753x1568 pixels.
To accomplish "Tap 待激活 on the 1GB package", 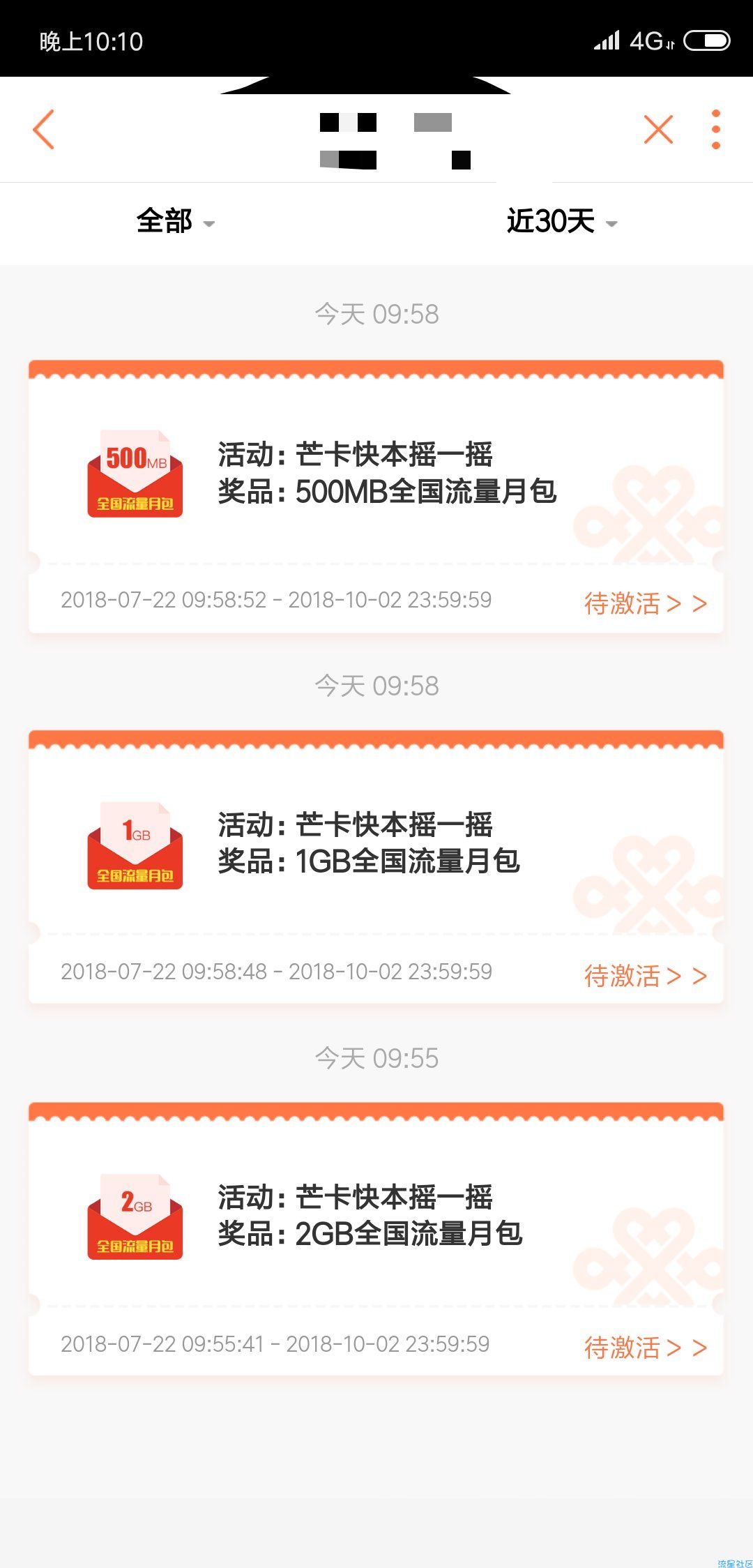I will click(646, 975).
